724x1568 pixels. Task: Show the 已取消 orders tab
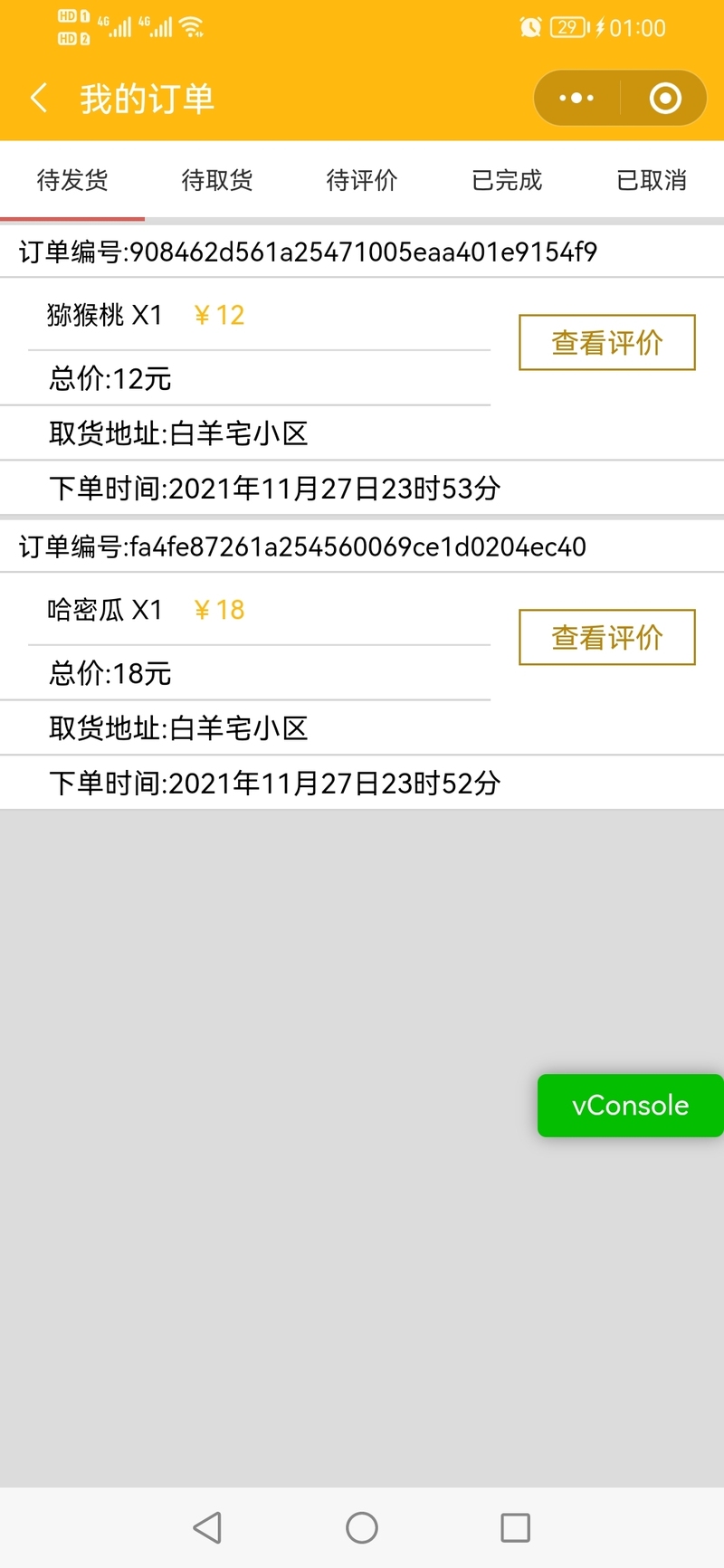[652, 180]
